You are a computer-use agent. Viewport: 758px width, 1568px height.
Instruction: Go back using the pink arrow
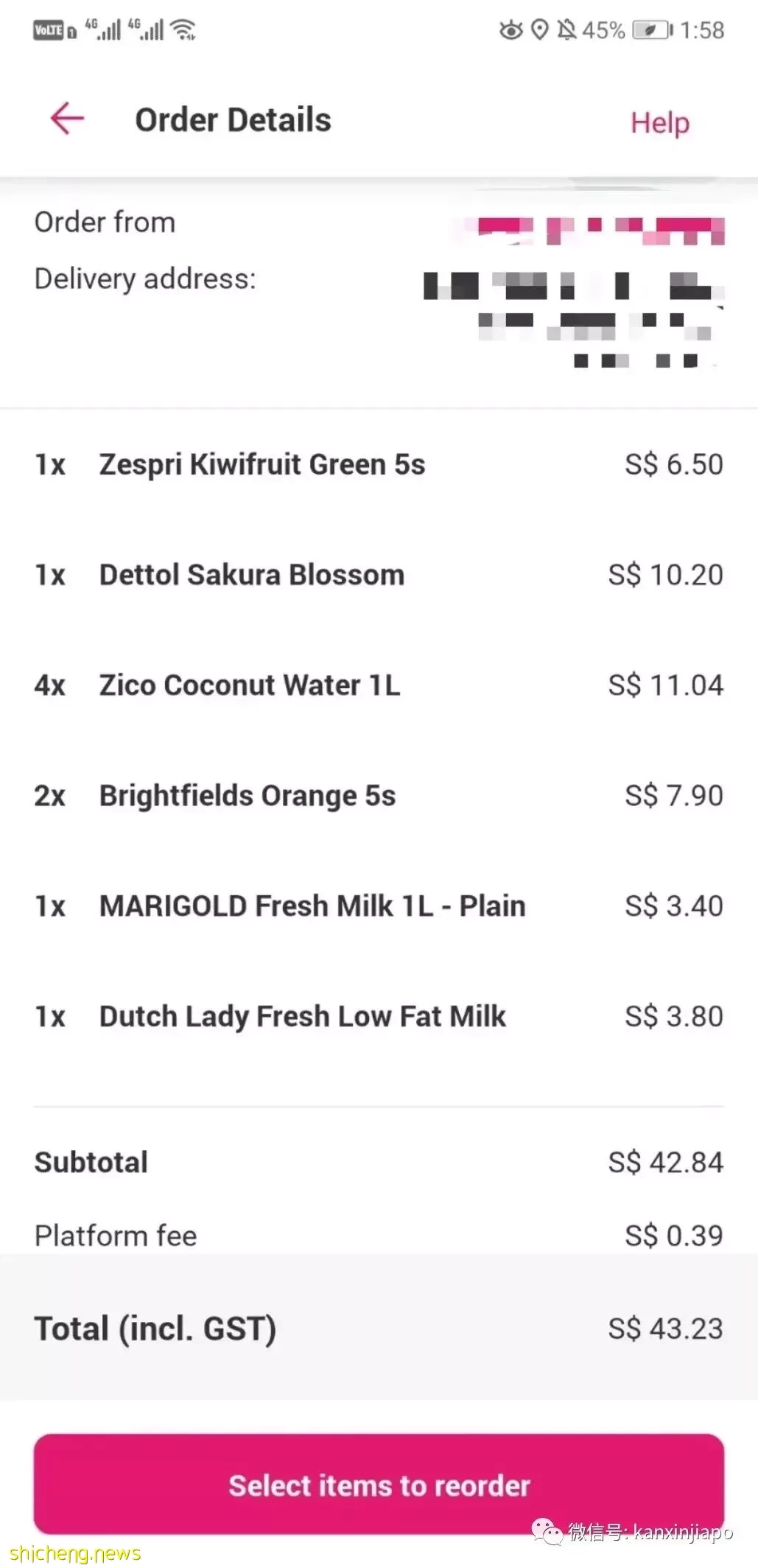click(x=67, y=119)
